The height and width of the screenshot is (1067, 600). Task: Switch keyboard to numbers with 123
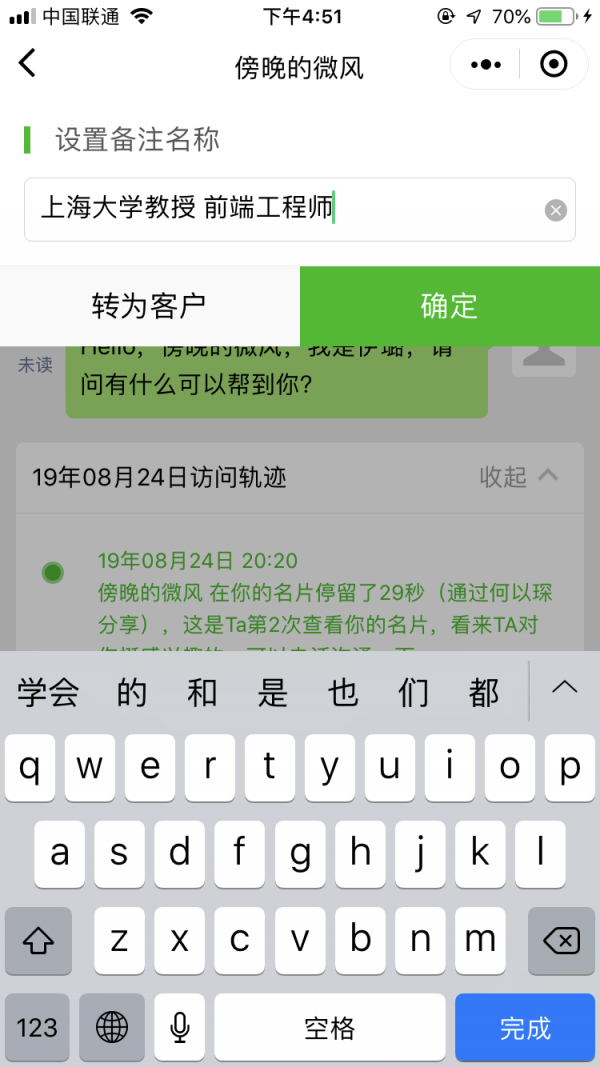[x=37, y=1027]
